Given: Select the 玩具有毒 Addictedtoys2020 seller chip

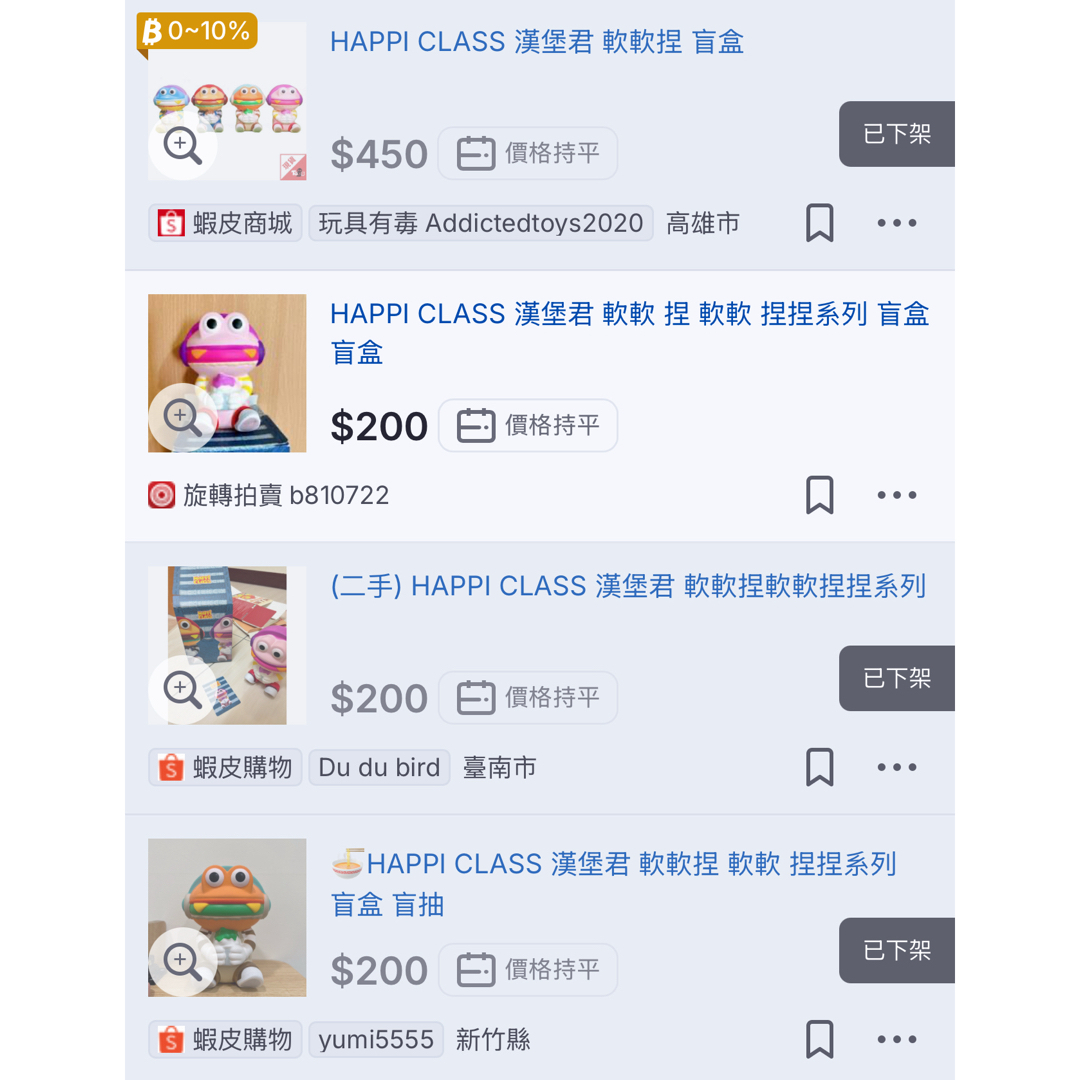Looking at the screenshot, I should (x=480, y=223).
